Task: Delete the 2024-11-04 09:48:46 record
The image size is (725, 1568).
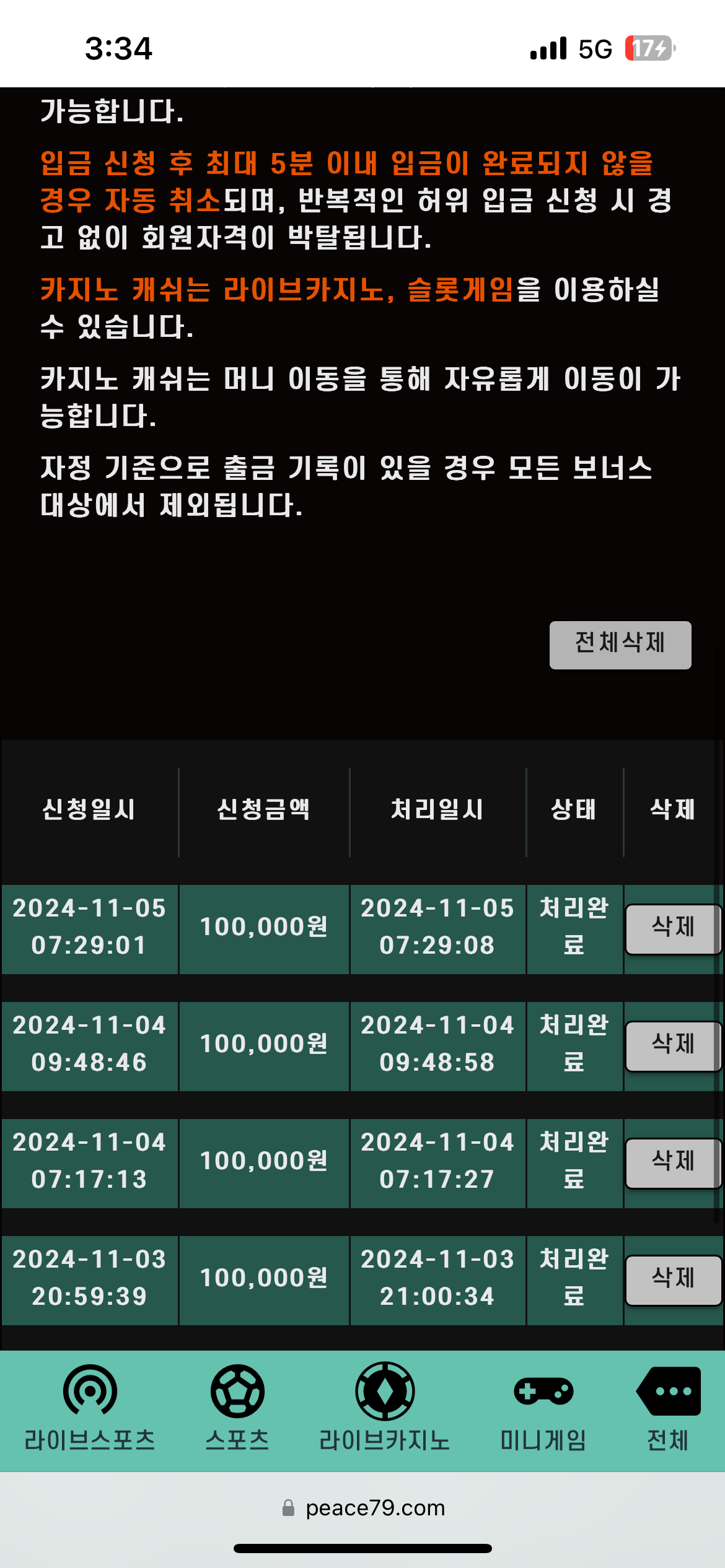Action: (672, 1046)
